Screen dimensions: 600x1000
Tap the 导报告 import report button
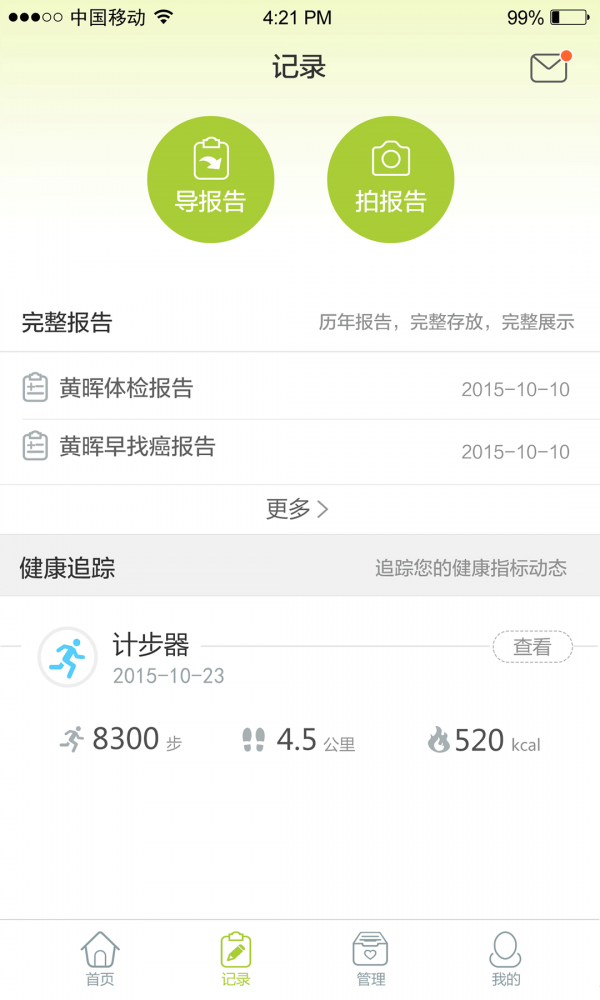(x=210, y=180)
